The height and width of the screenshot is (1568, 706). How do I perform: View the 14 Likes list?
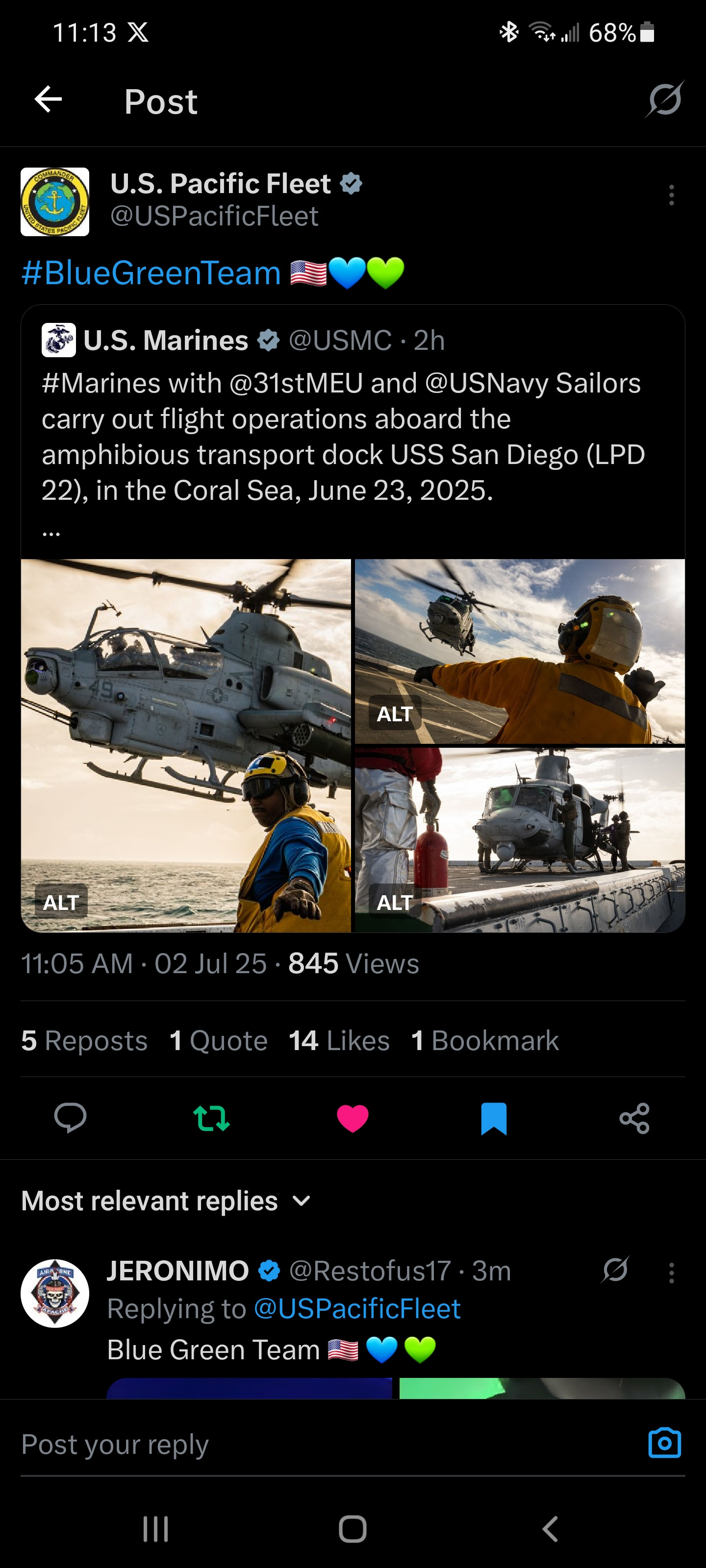click(x=339, y=1040)
